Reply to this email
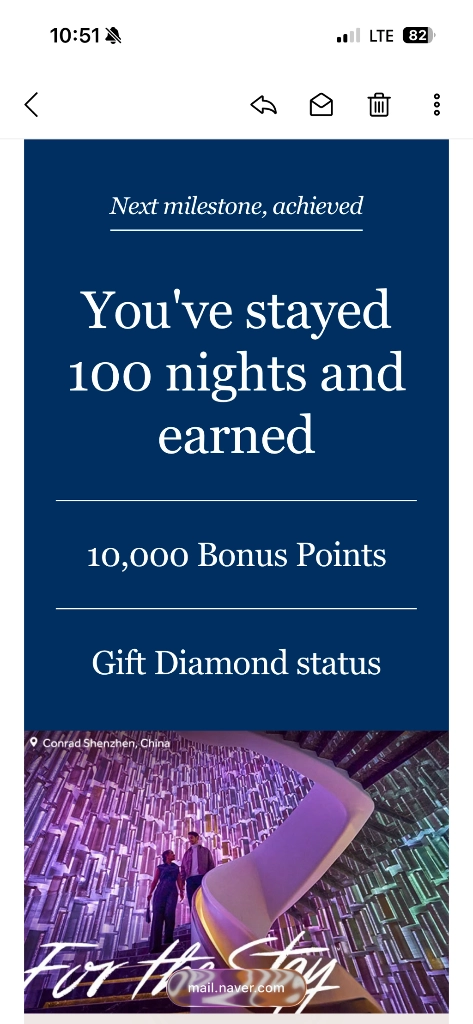 pos(264,104)
